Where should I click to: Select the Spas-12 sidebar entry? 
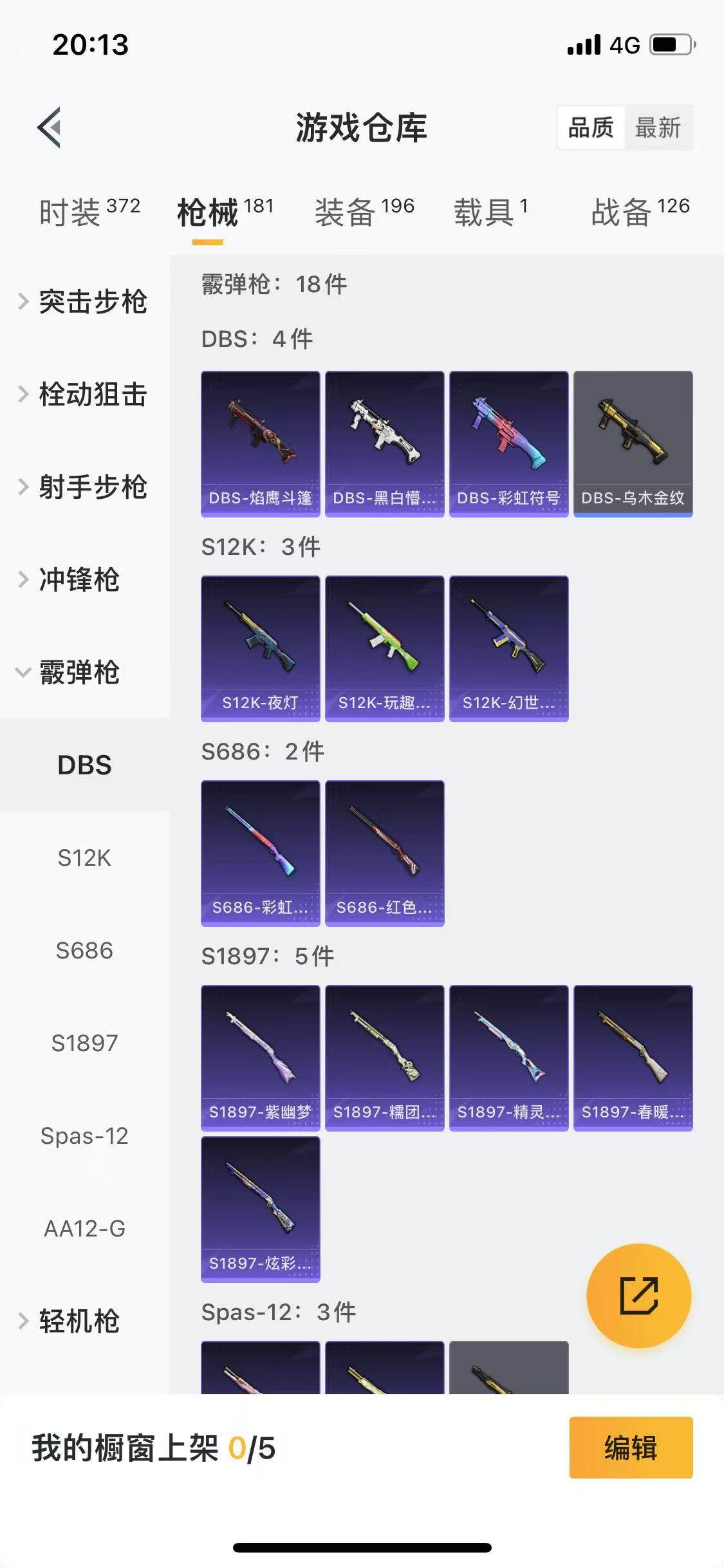pyautogui.click(x=84, y=1136)
